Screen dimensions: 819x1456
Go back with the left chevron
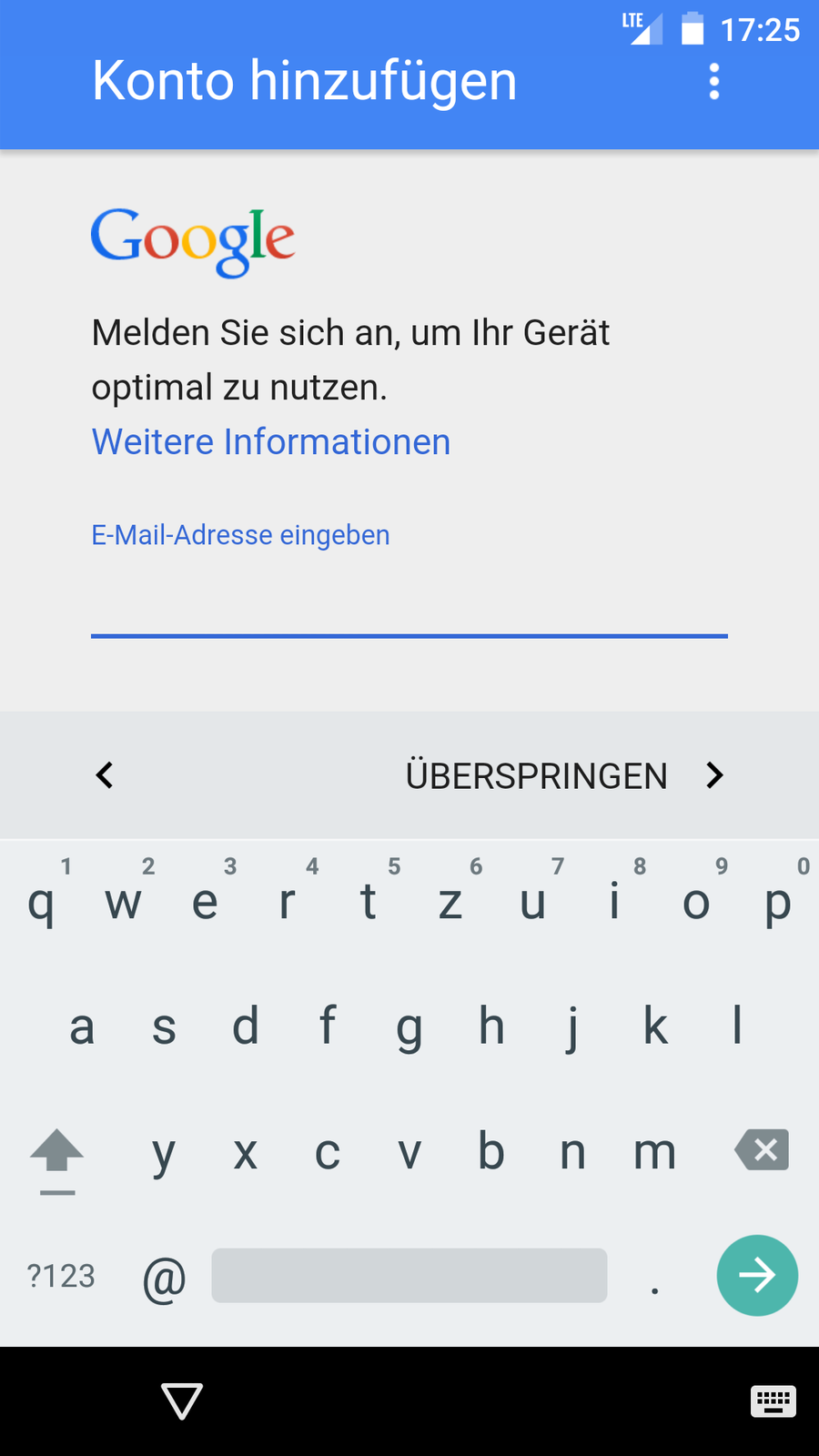(x=105, y=775)
